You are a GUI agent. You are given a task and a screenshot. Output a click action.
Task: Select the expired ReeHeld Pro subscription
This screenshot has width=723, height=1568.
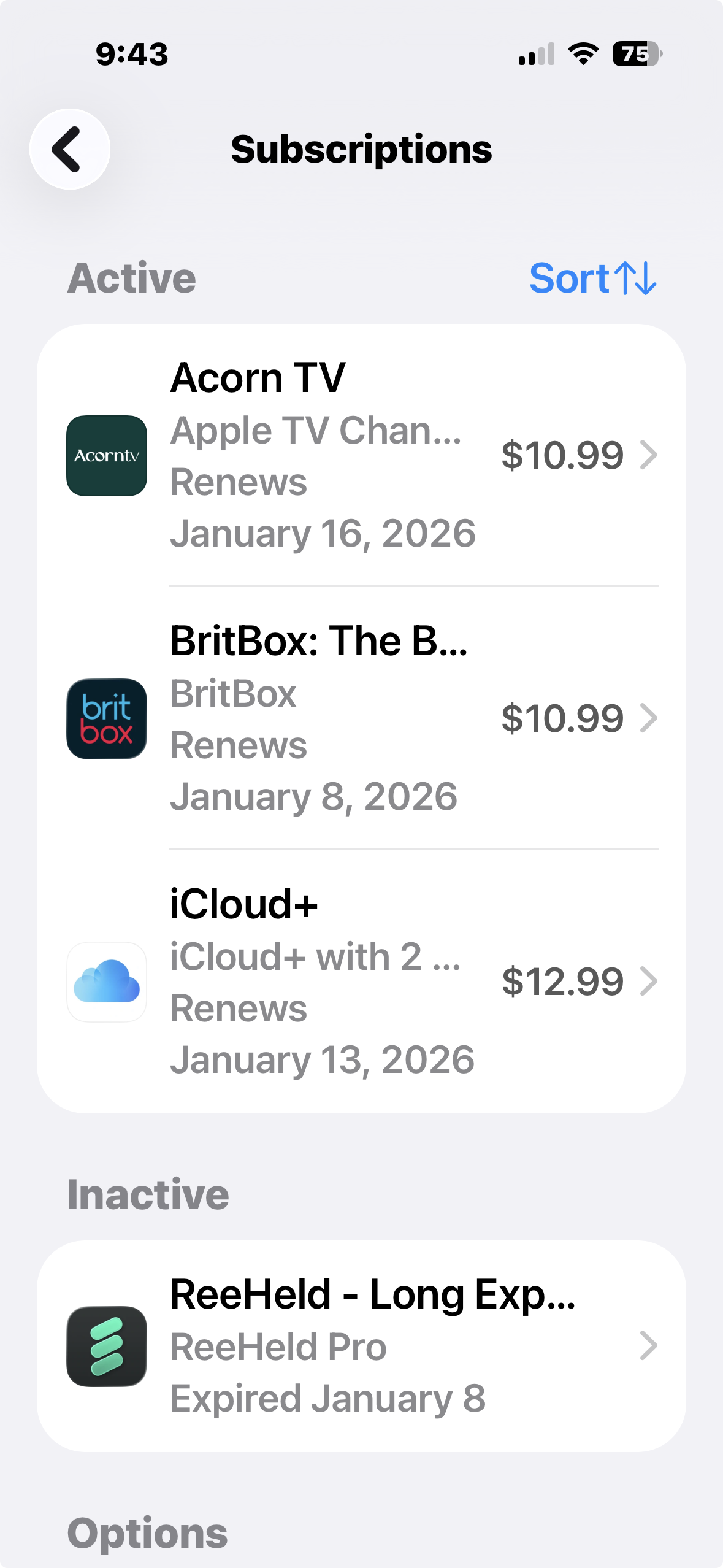(362, 1346)
